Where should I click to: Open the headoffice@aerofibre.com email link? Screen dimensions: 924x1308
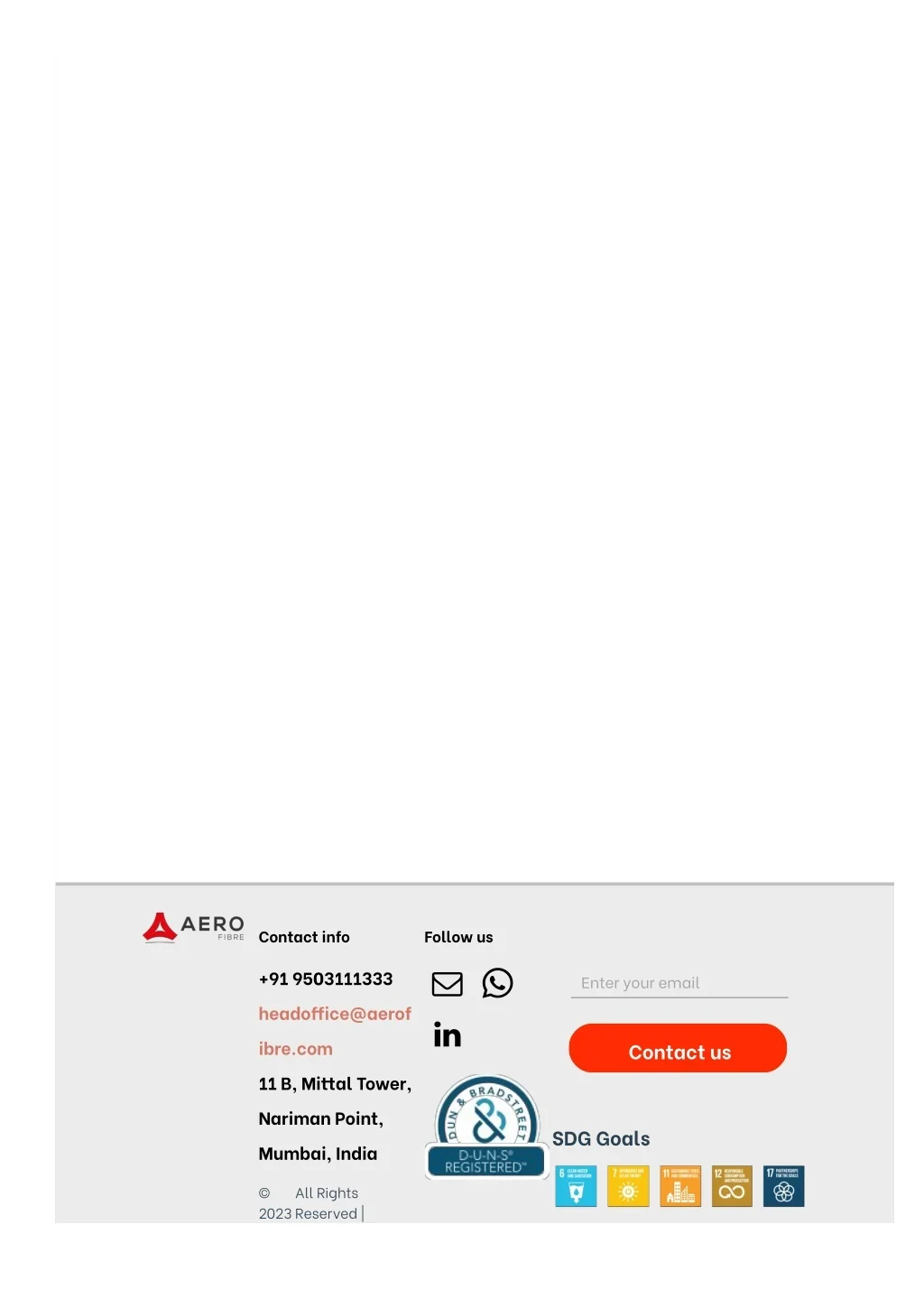pyautogui.click(x=335, y=1031)
